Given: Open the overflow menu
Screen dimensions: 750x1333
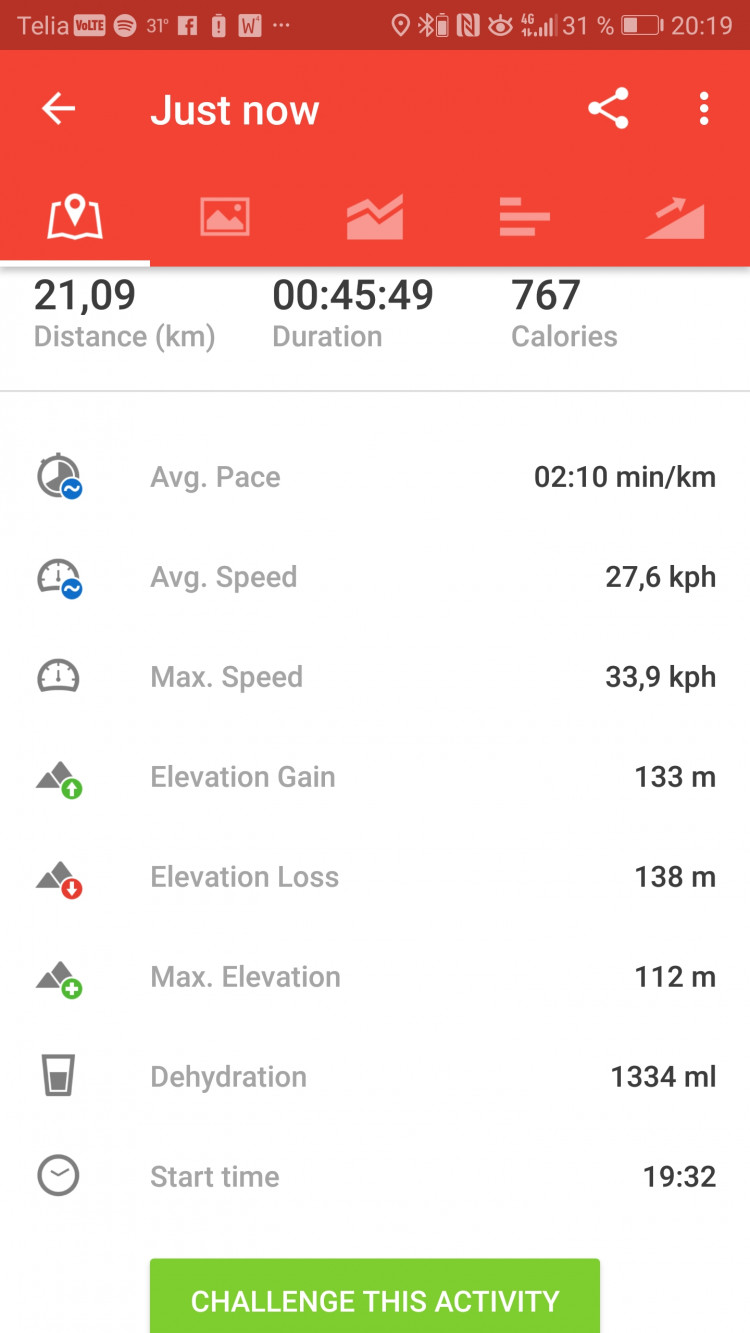Looking at the screenshot, I should [704, 109].
